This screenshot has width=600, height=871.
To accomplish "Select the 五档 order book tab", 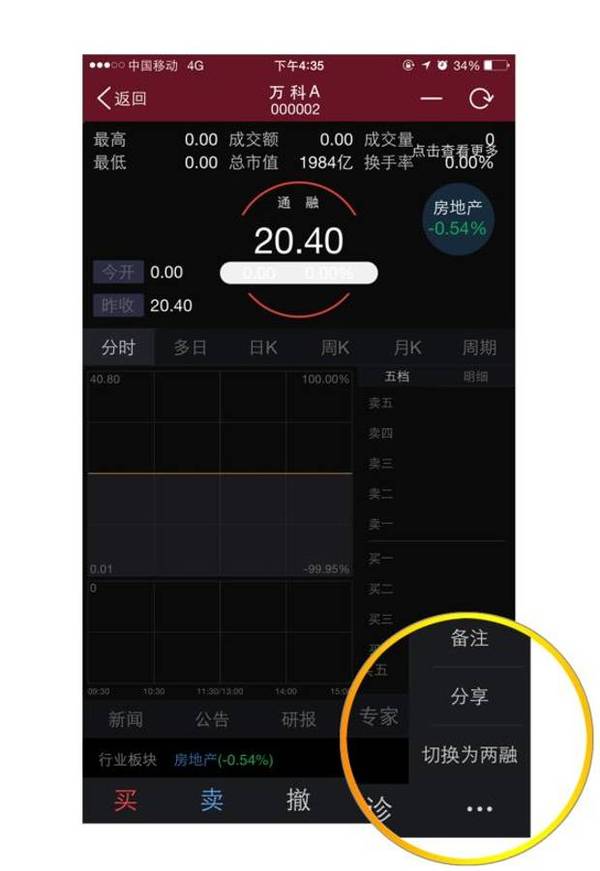I will 397,377.
